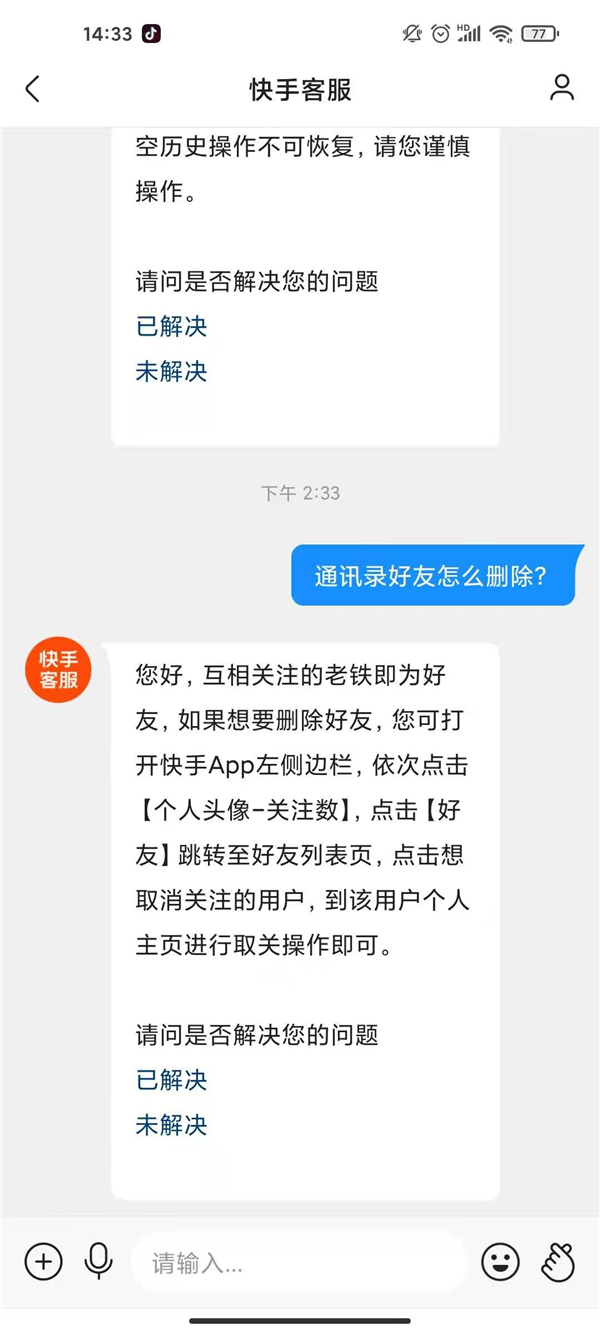Screen dimensions: 600x1333
Task: Open the profile icon in the top bar
Action: [x=562, y=88]
